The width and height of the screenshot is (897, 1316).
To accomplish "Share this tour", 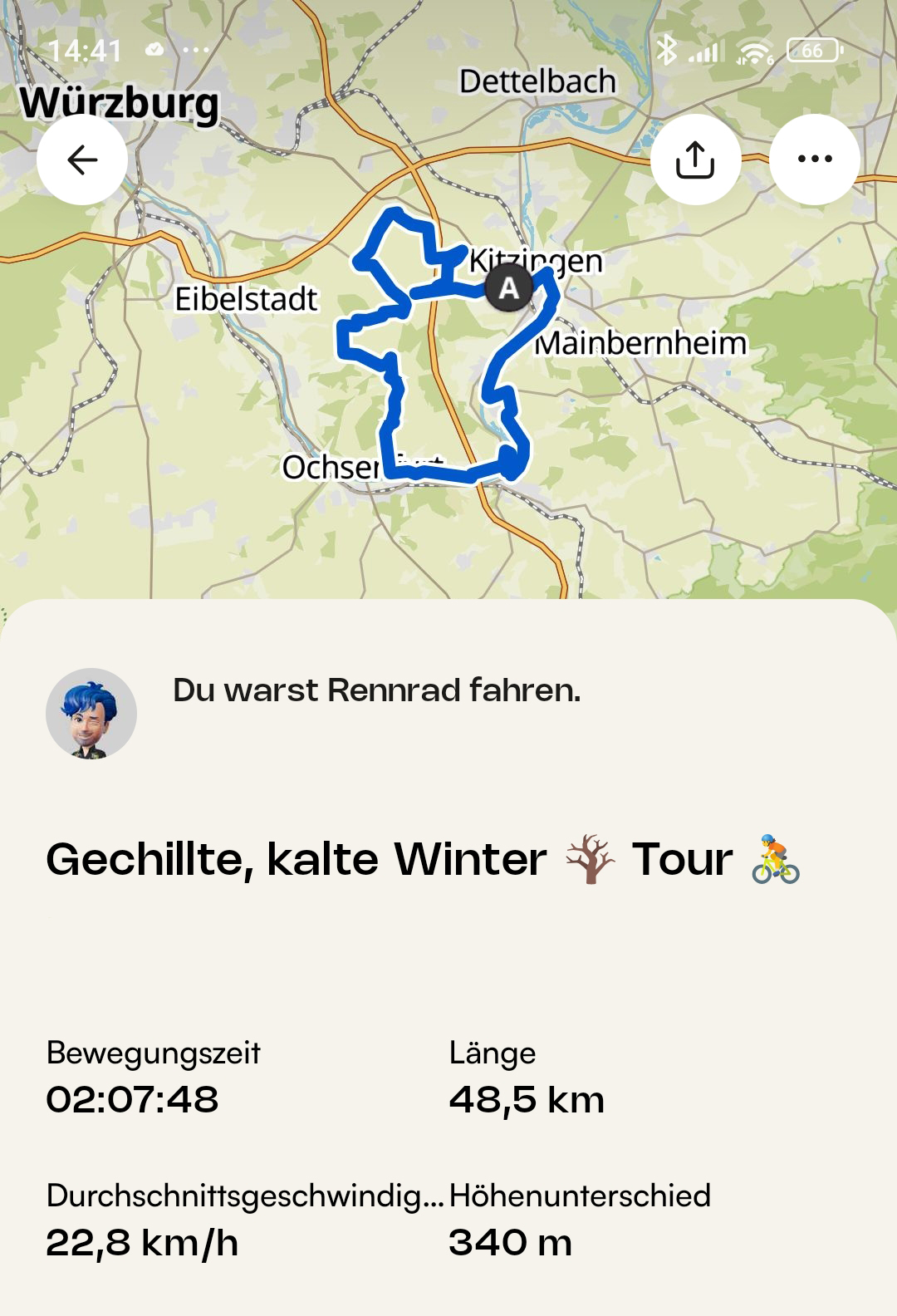I will [x=695, y=160].
